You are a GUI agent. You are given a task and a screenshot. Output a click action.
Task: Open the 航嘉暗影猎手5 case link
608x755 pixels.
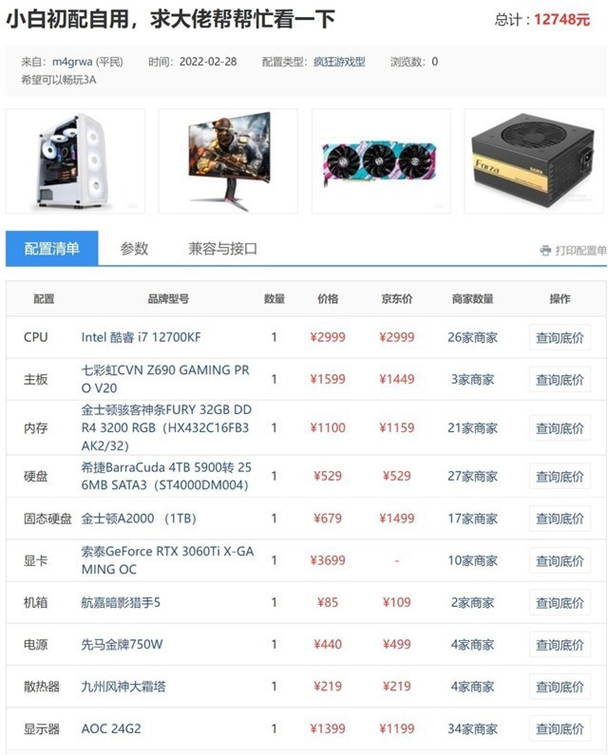coord(121,603)
